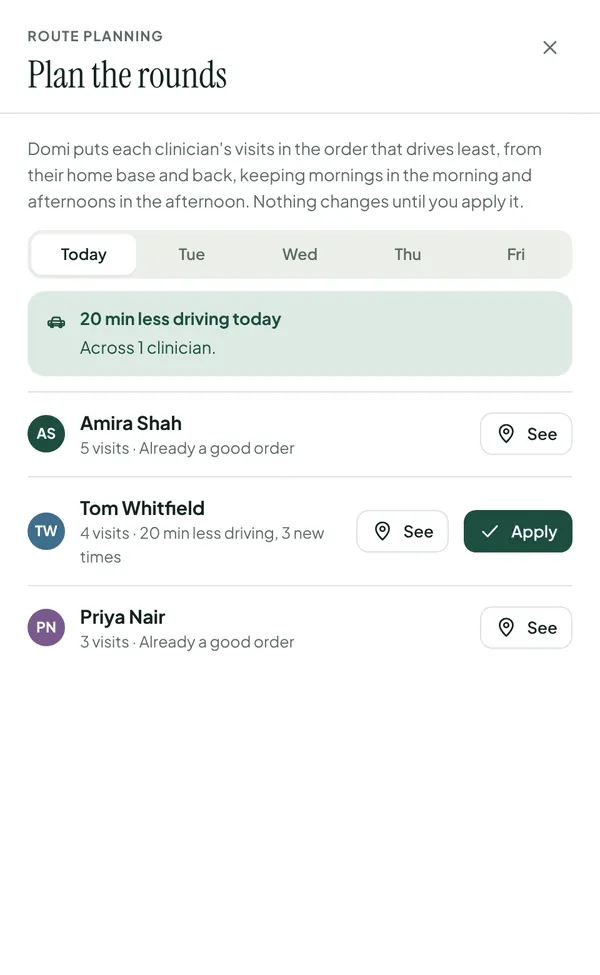Show Thursday's rounds
Screen dimensions: 600x975
point(408,254)
